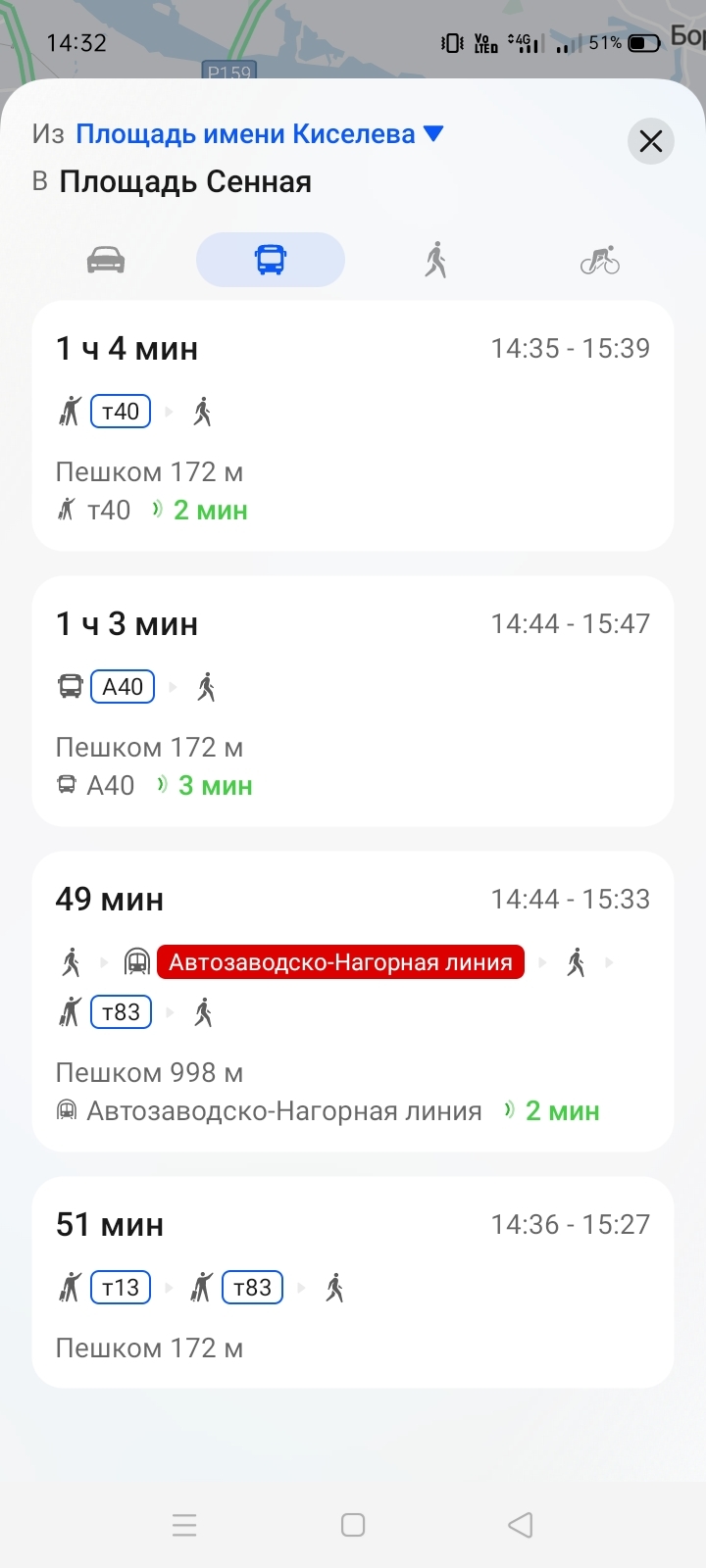
Task: Switch to car route mode
Action: pyautogui.click(x=106, y=261)
